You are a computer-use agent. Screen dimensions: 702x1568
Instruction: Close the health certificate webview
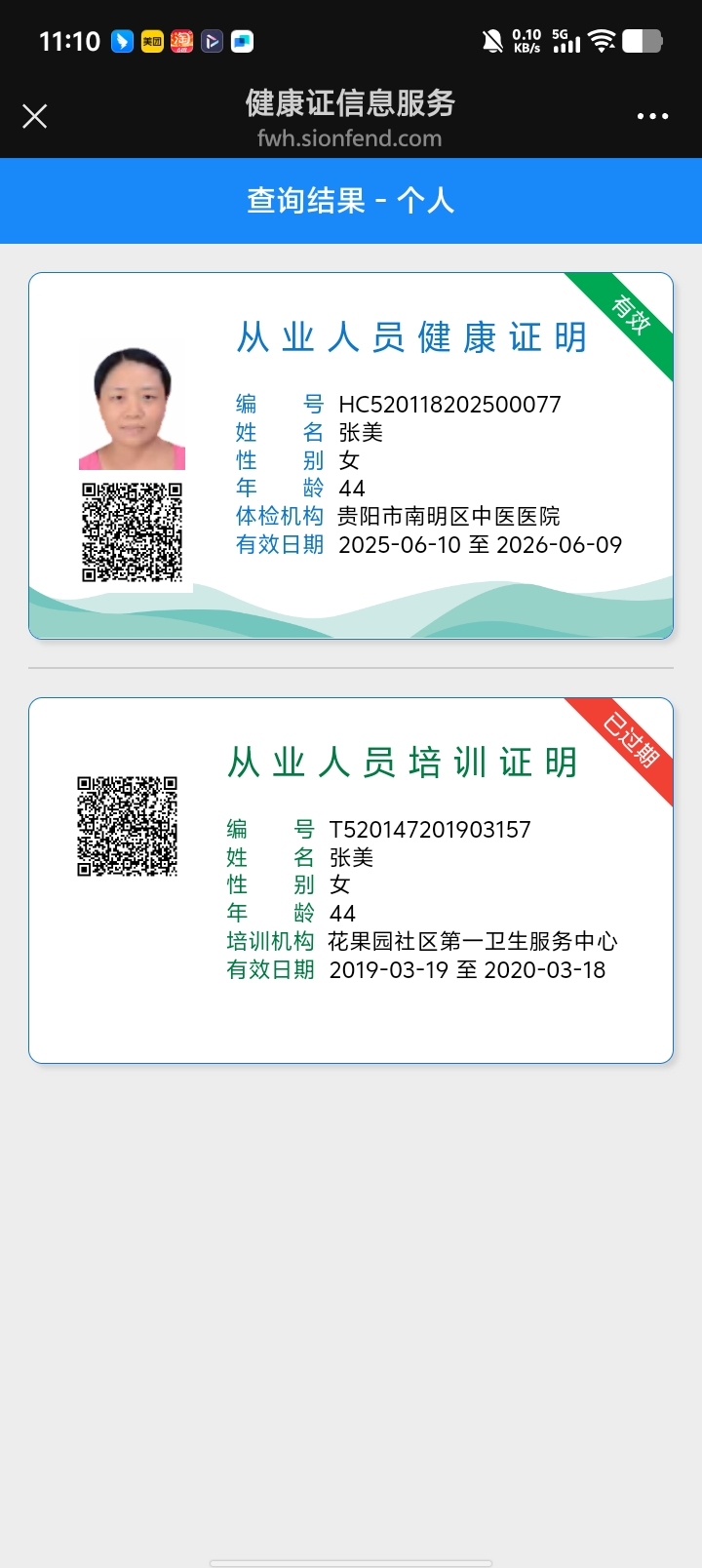pyautogui.click(x=35, y=117)
